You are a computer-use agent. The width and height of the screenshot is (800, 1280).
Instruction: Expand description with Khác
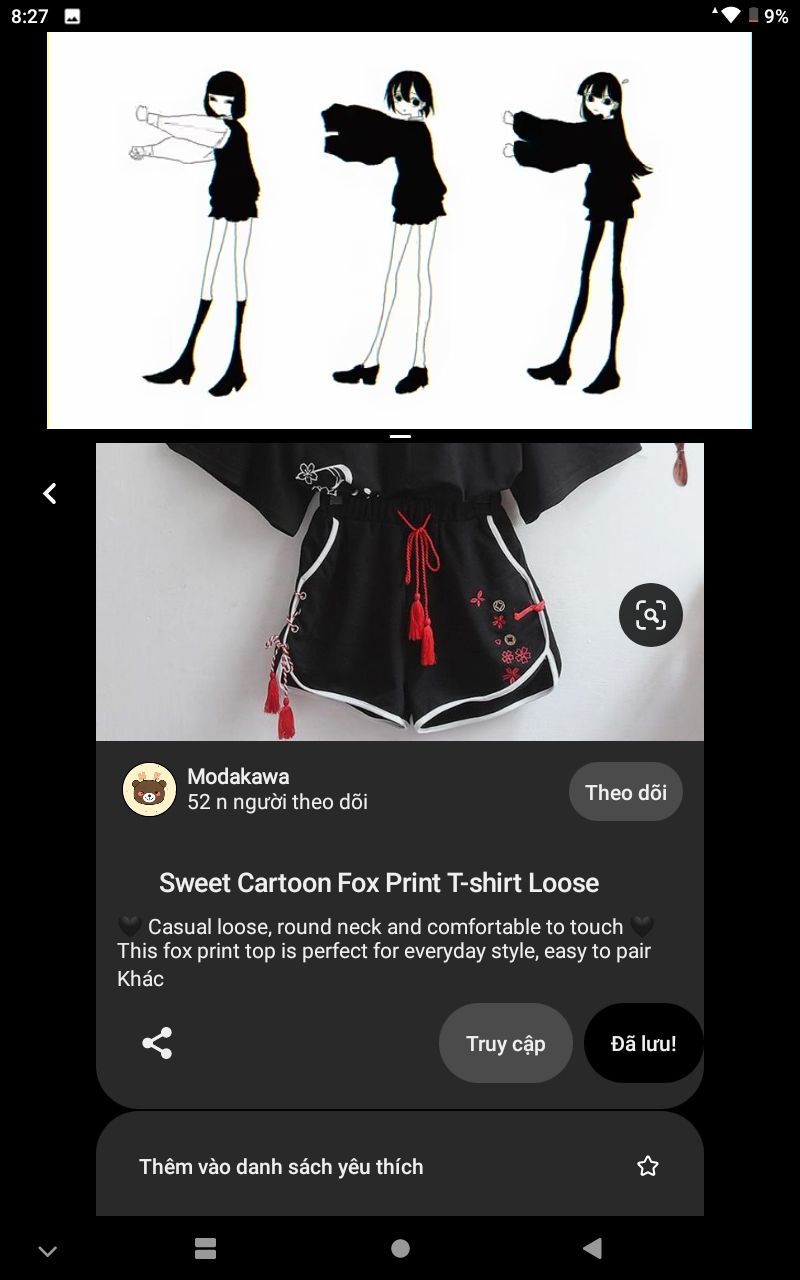pyautogui.click(x=140, y=979)
